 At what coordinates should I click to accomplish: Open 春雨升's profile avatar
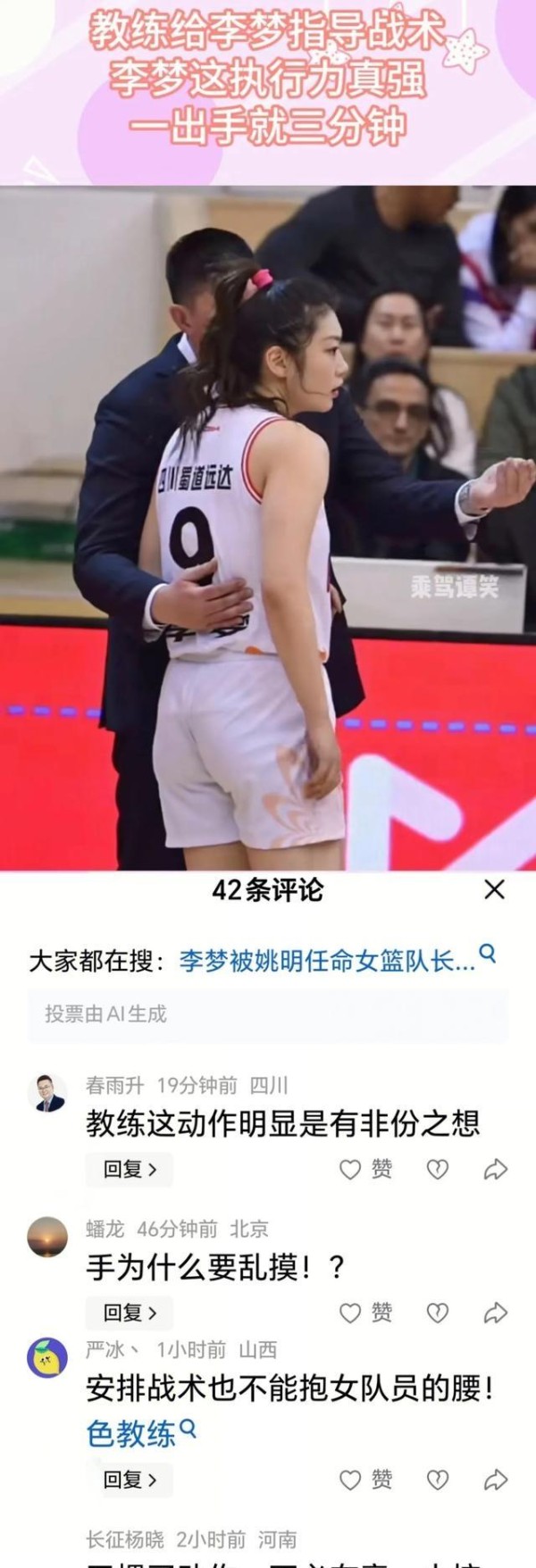click(x=48, y=1094)
